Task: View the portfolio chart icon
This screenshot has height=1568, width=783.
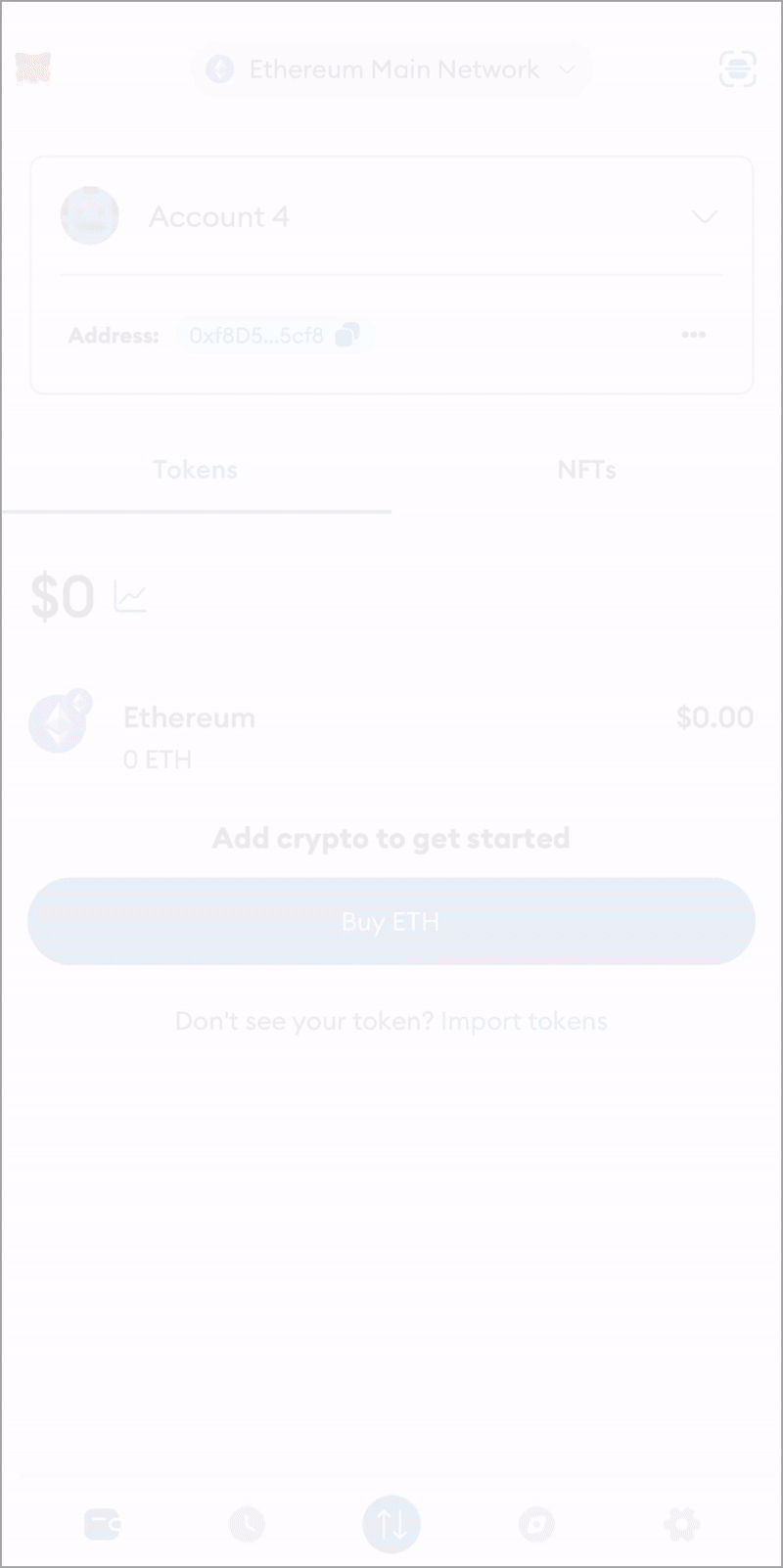Action: click(130, 597)
